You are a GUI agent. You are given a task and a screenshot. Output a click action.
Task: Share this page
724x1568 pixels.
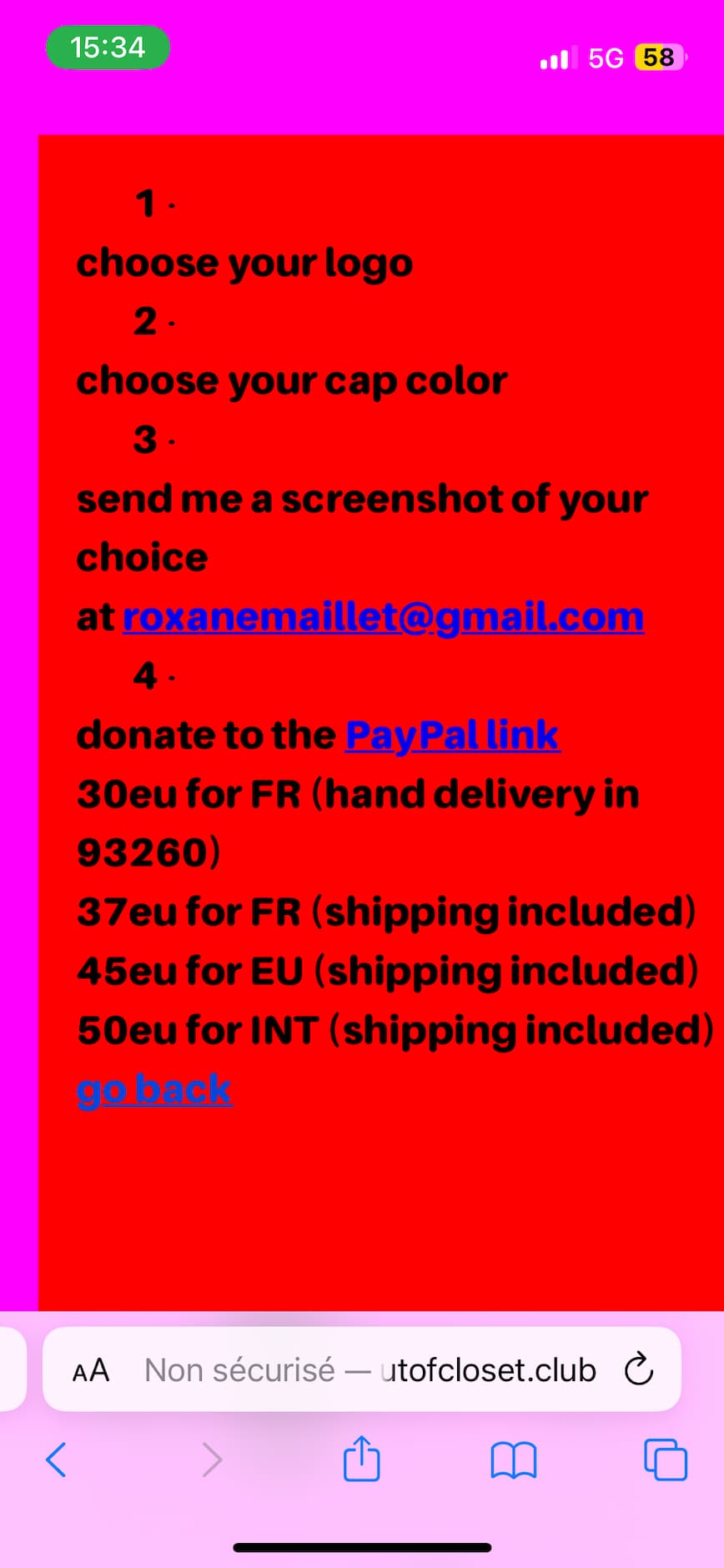tap(361, 1459)
